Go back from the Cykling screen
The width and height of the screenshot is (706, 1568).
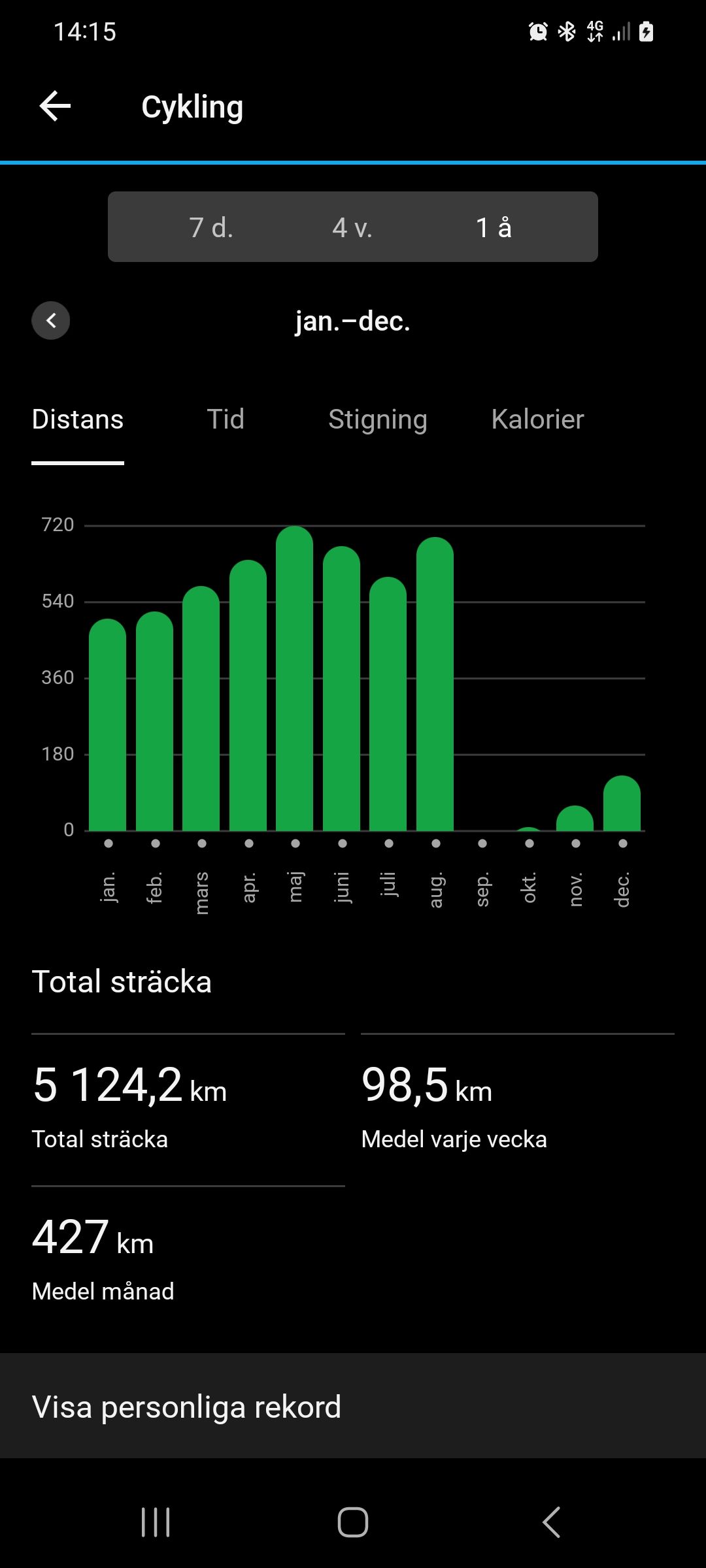pos(55,106)
